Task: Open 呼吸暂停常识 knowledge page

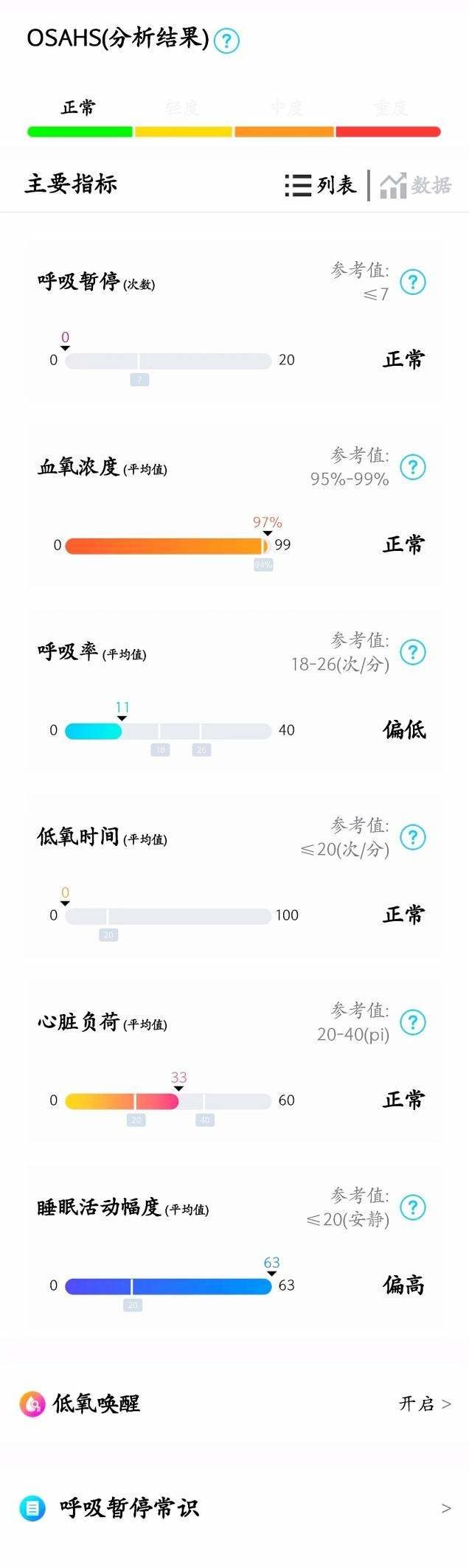Action: point(234,1508)
